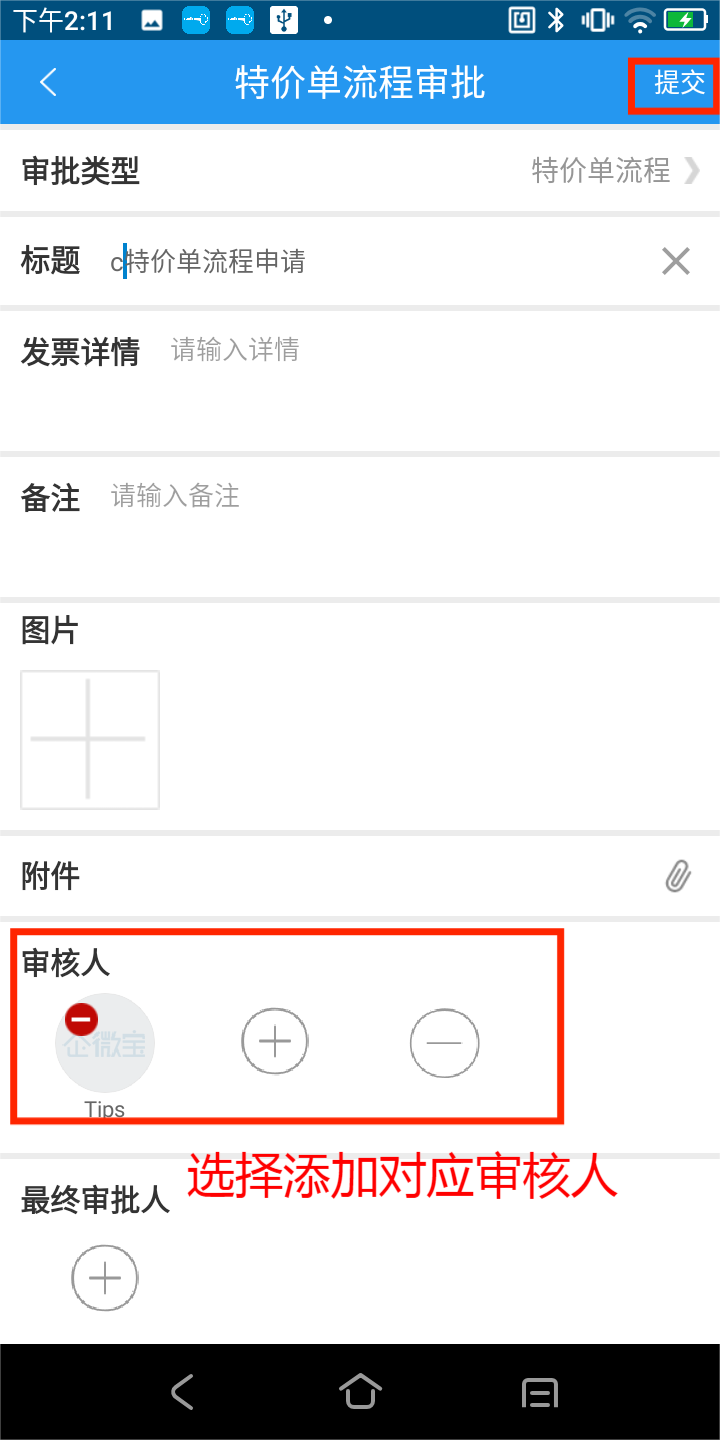
Task: Clear the 标题 field text
Action: click(x=676, y=262)
